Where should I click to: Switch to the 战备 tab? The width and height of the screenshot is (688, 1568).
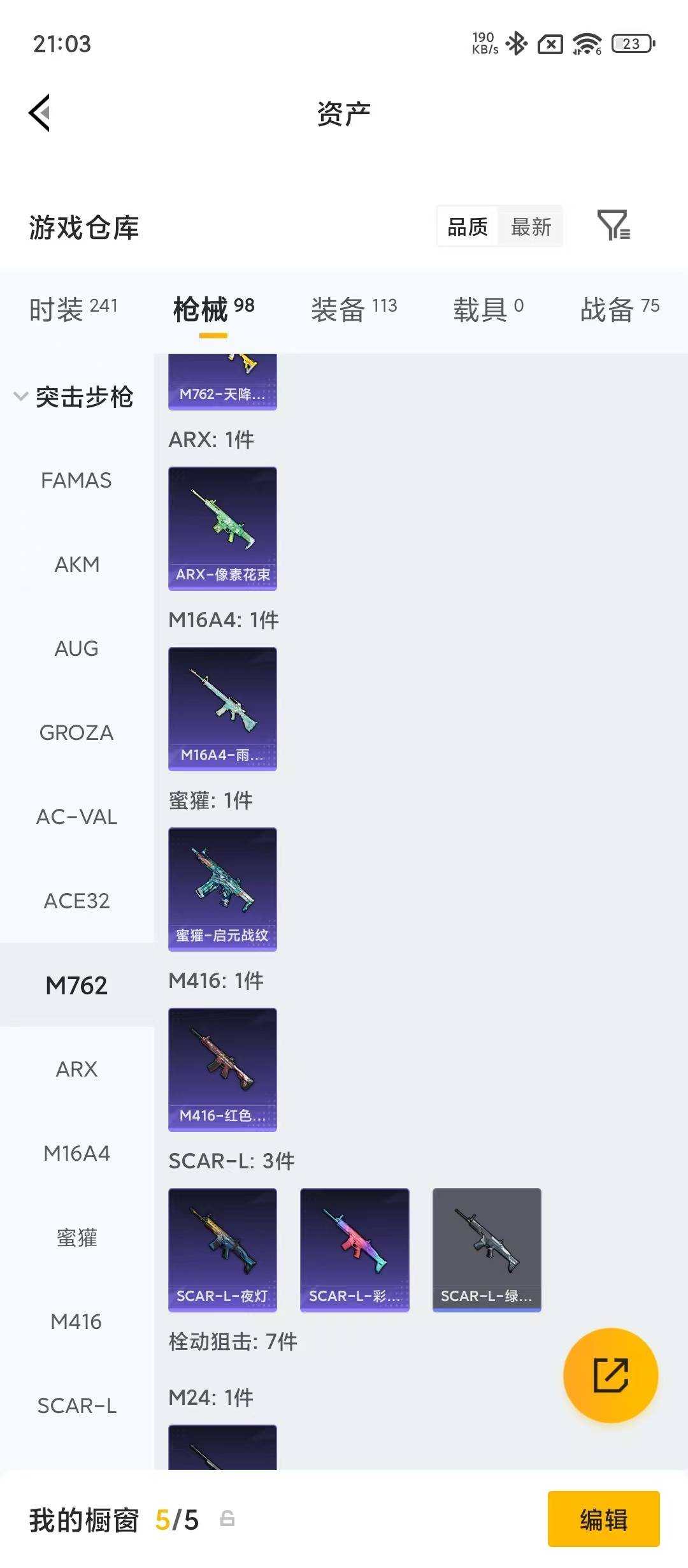(619, 309)
